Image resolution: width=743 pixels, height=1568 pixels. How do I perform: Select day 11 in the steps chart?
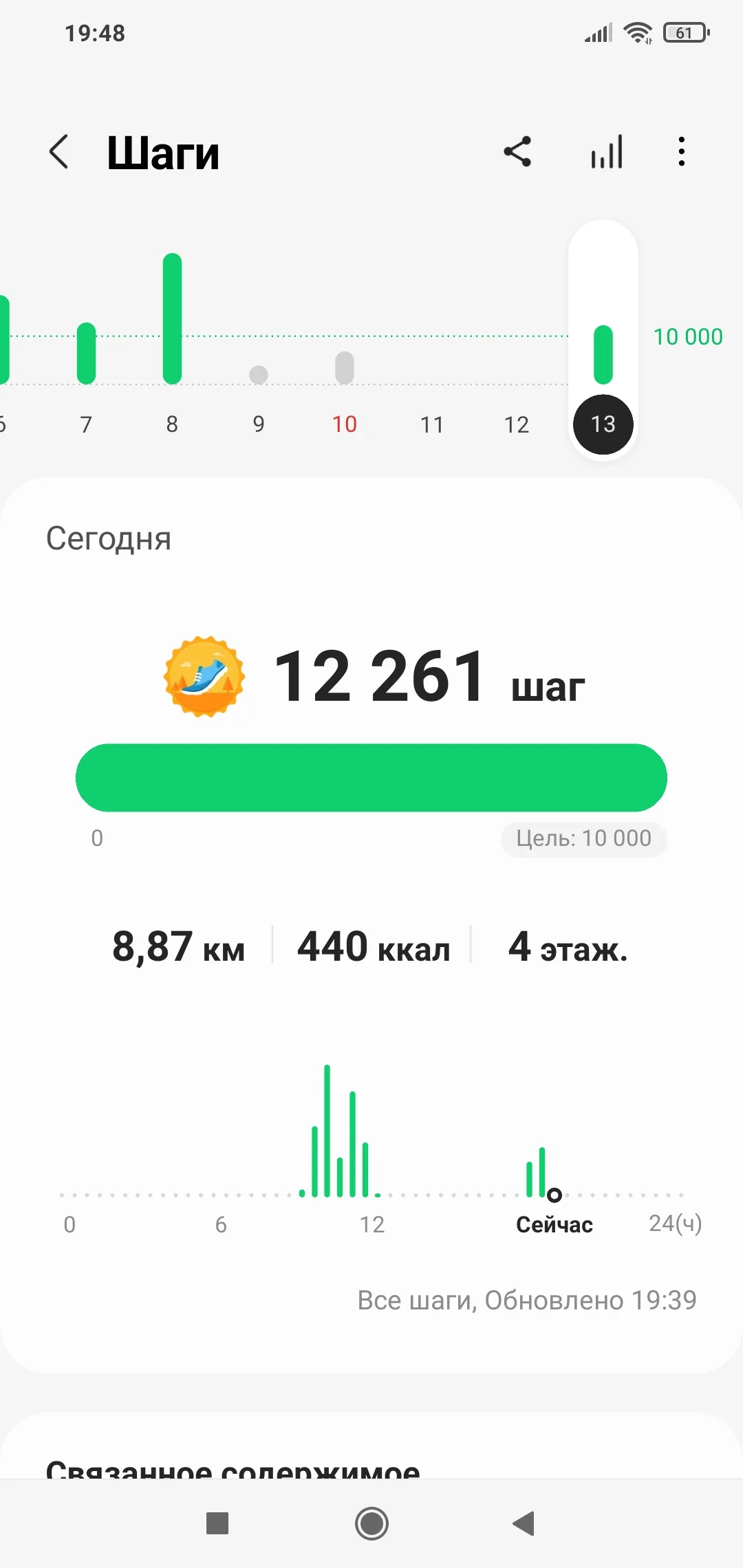point(431,424)
